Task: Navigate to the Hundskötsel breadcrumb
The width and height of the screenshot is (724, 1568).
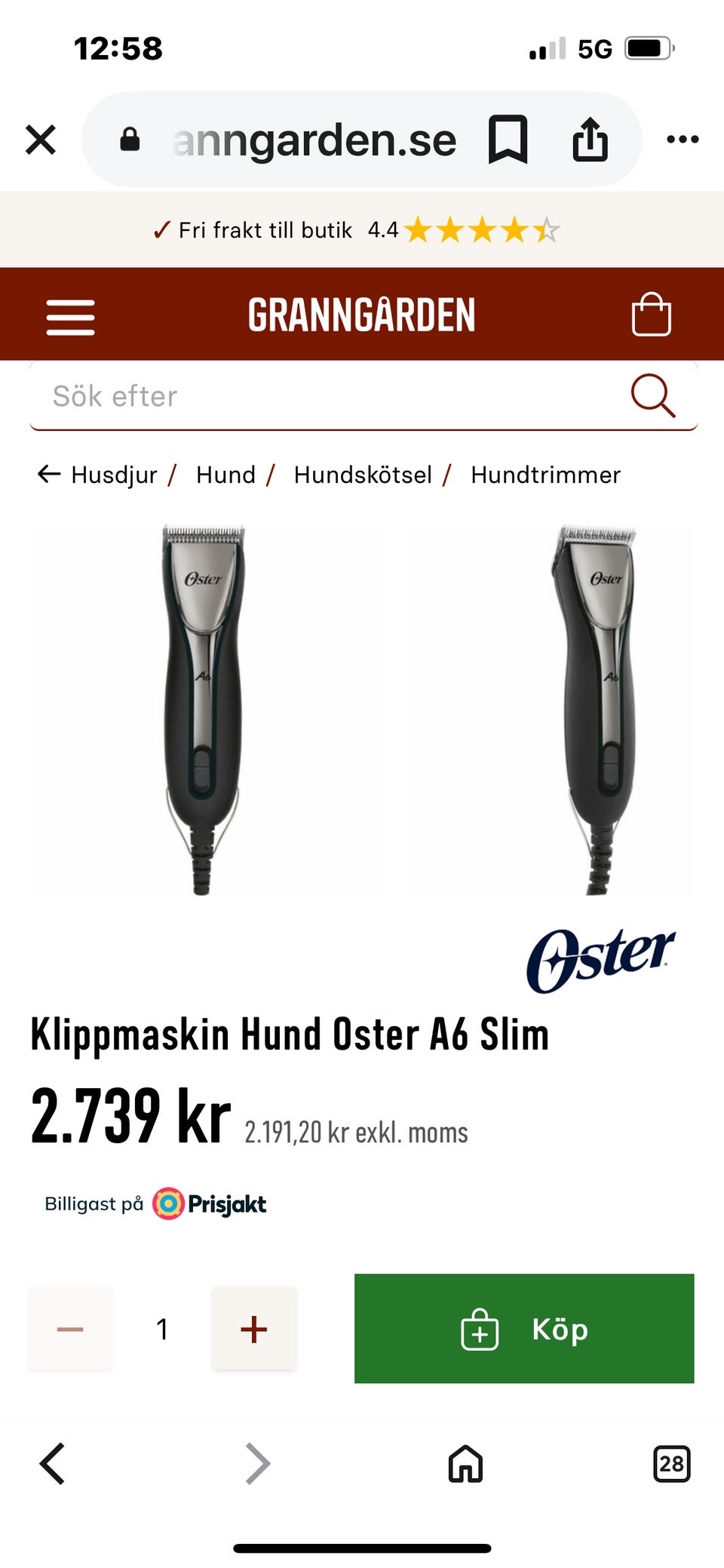Action: (363, 475)
